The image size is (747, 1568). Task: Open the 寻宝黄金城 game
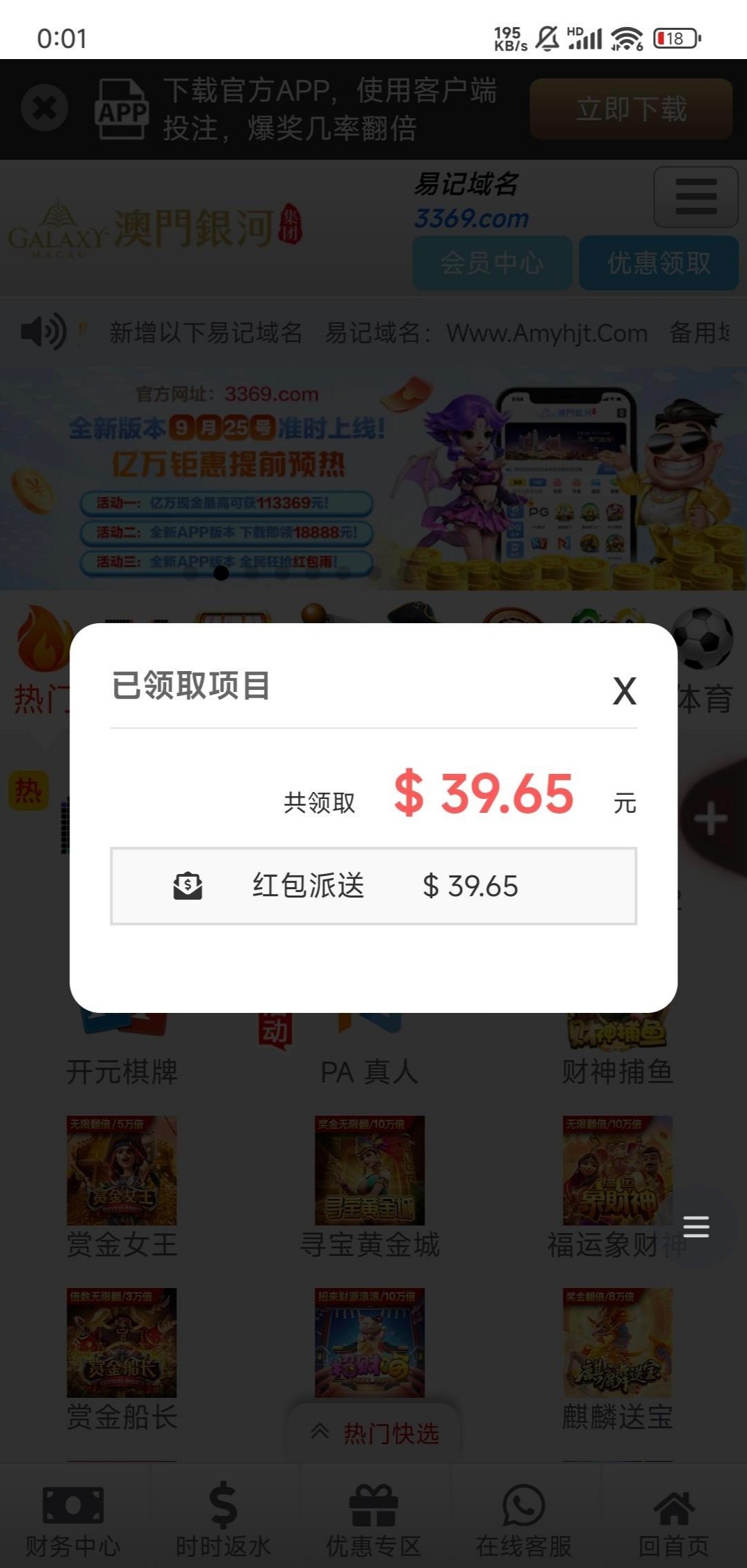[370, 1171]
